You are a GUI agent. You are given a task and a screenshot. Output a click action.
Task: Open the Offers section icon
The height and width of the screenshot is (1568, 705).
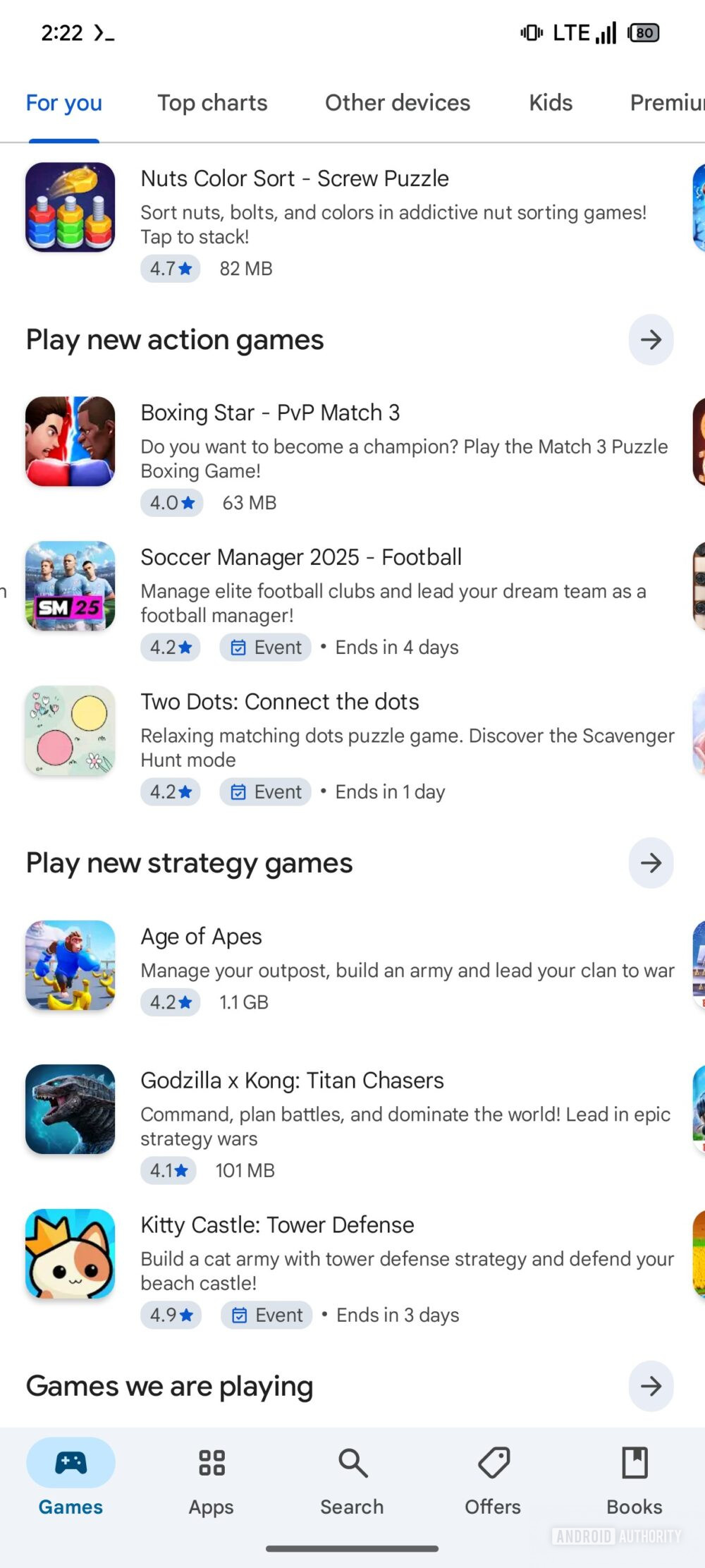click(492, 1481)
